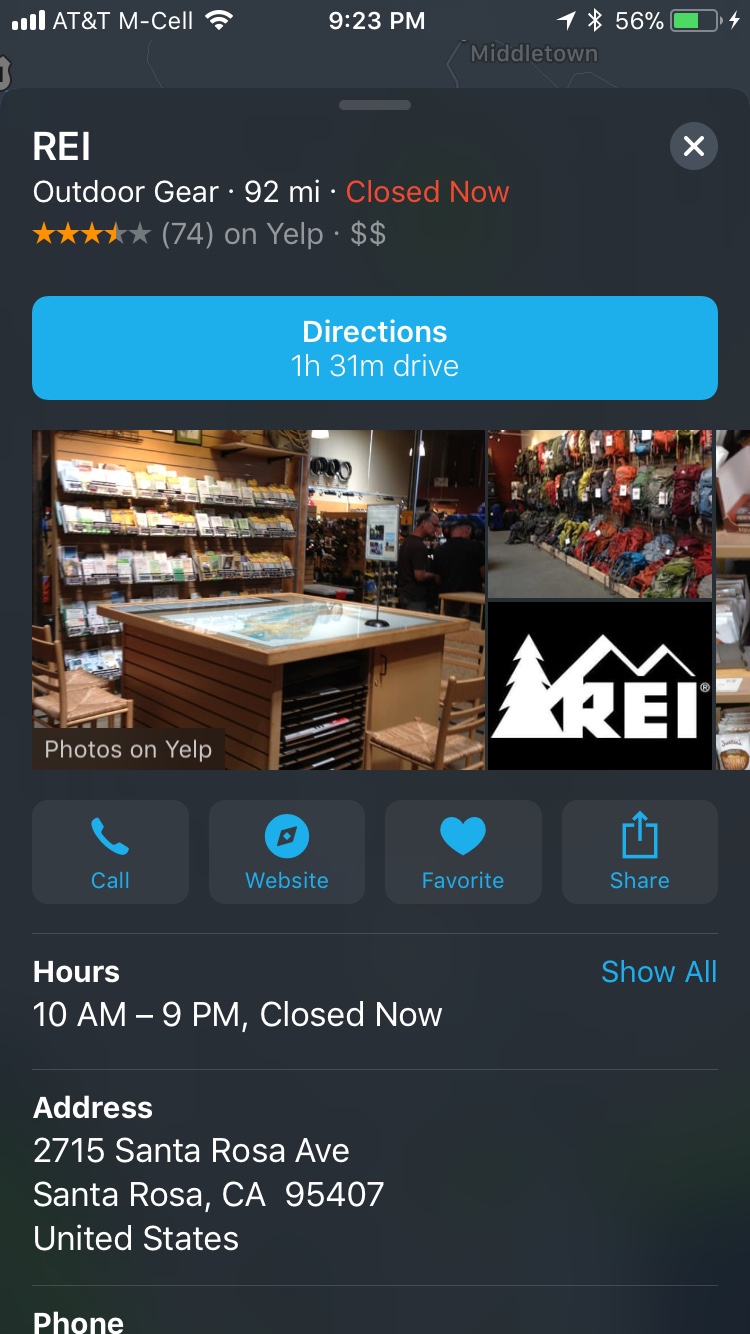
Task: Get directions to REI
Action: tap(375, 348)
